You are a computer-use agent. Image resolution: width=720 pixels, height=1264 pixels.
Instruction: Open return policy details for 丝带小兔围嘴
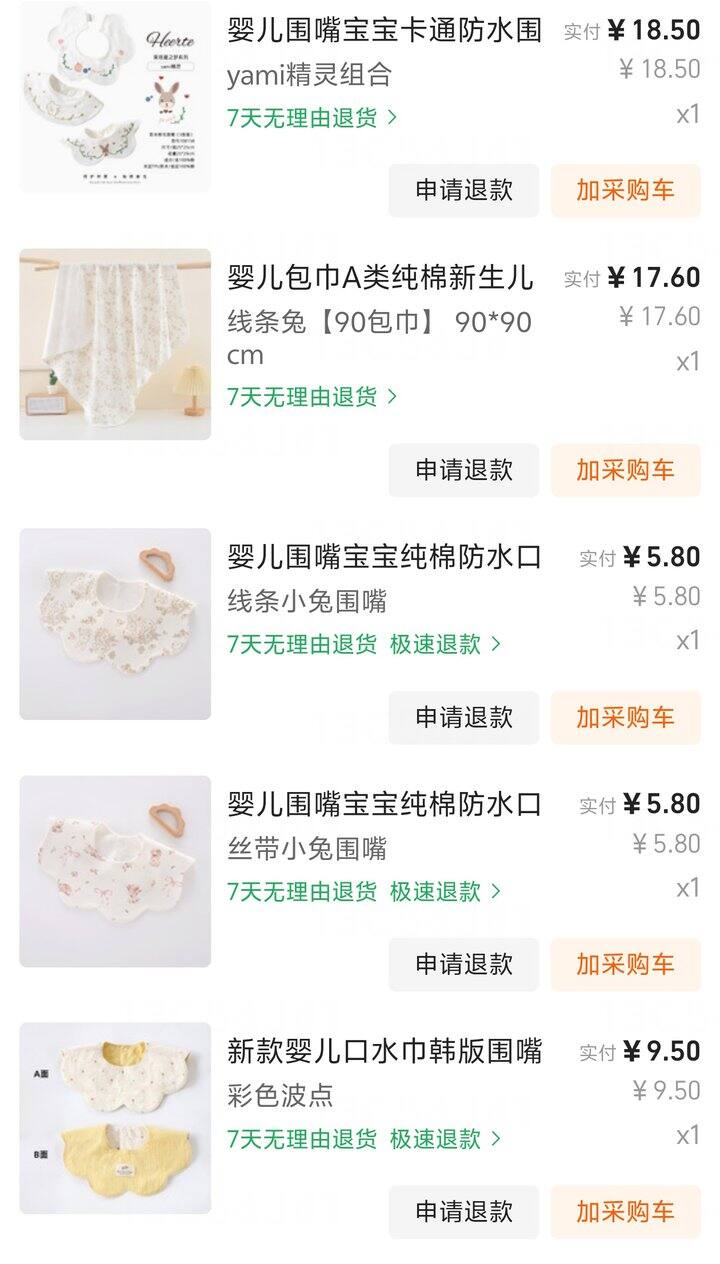tap(364, 891)
